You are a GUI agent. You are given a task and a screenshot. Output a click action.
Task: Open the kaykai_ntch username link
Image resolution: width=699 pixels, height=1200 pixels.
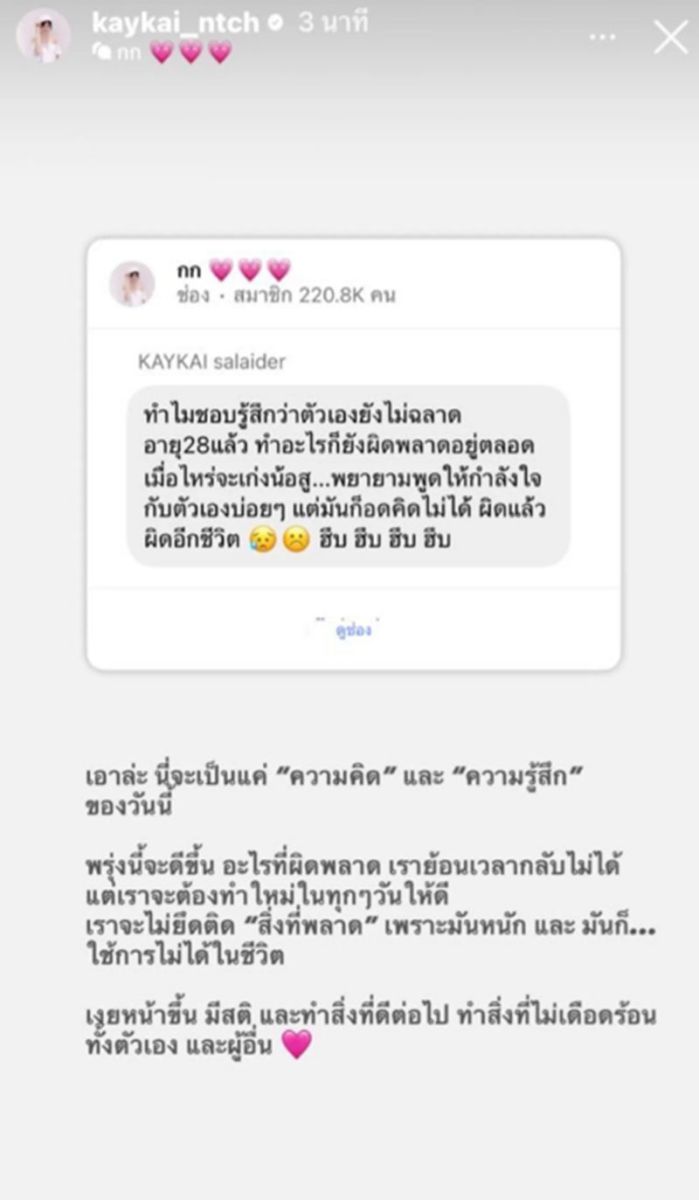174,22
